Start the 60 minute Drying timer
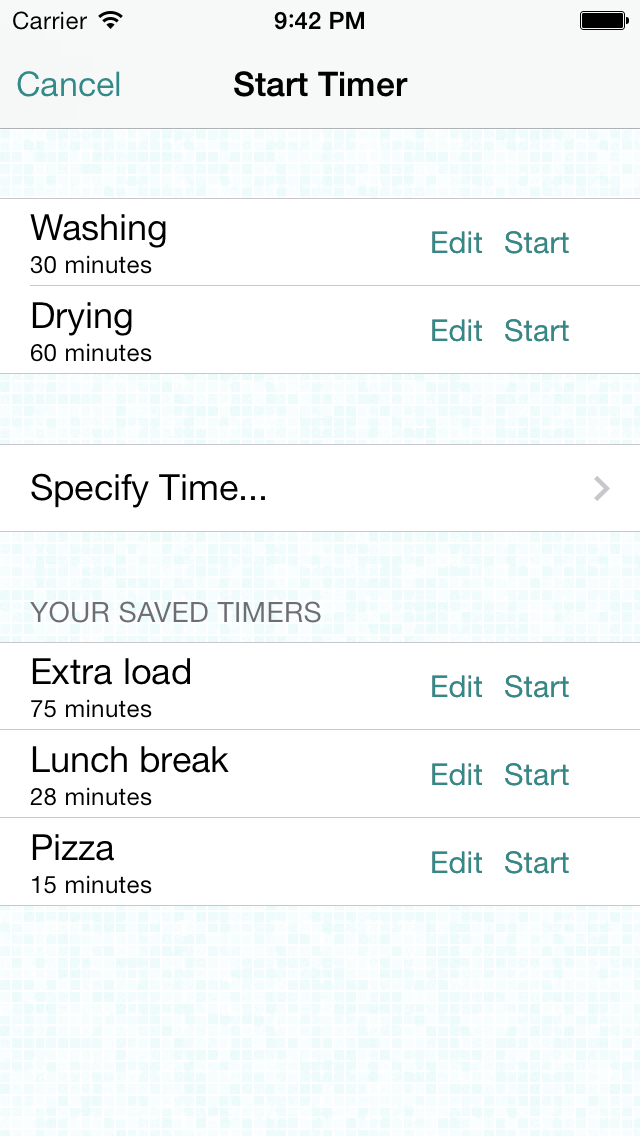This screenshot has width=640, height=1136. [536, 331]
